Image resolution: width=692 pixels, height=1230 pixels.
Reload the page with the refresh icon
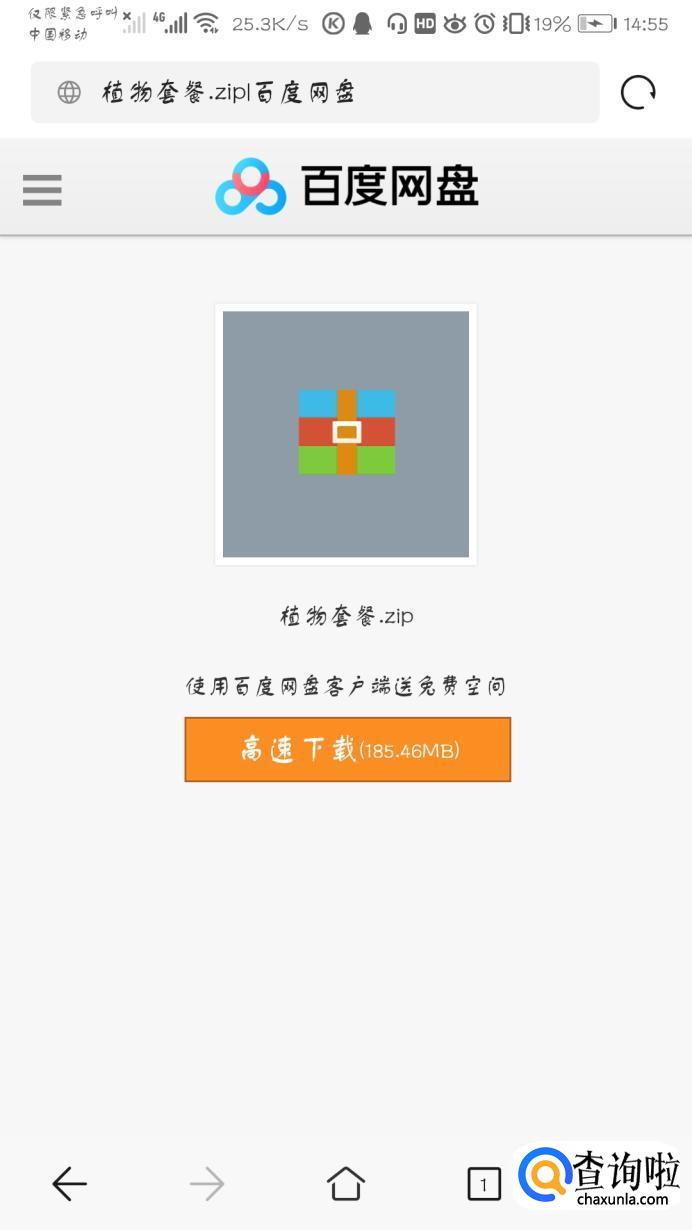[x=638, y=93]
